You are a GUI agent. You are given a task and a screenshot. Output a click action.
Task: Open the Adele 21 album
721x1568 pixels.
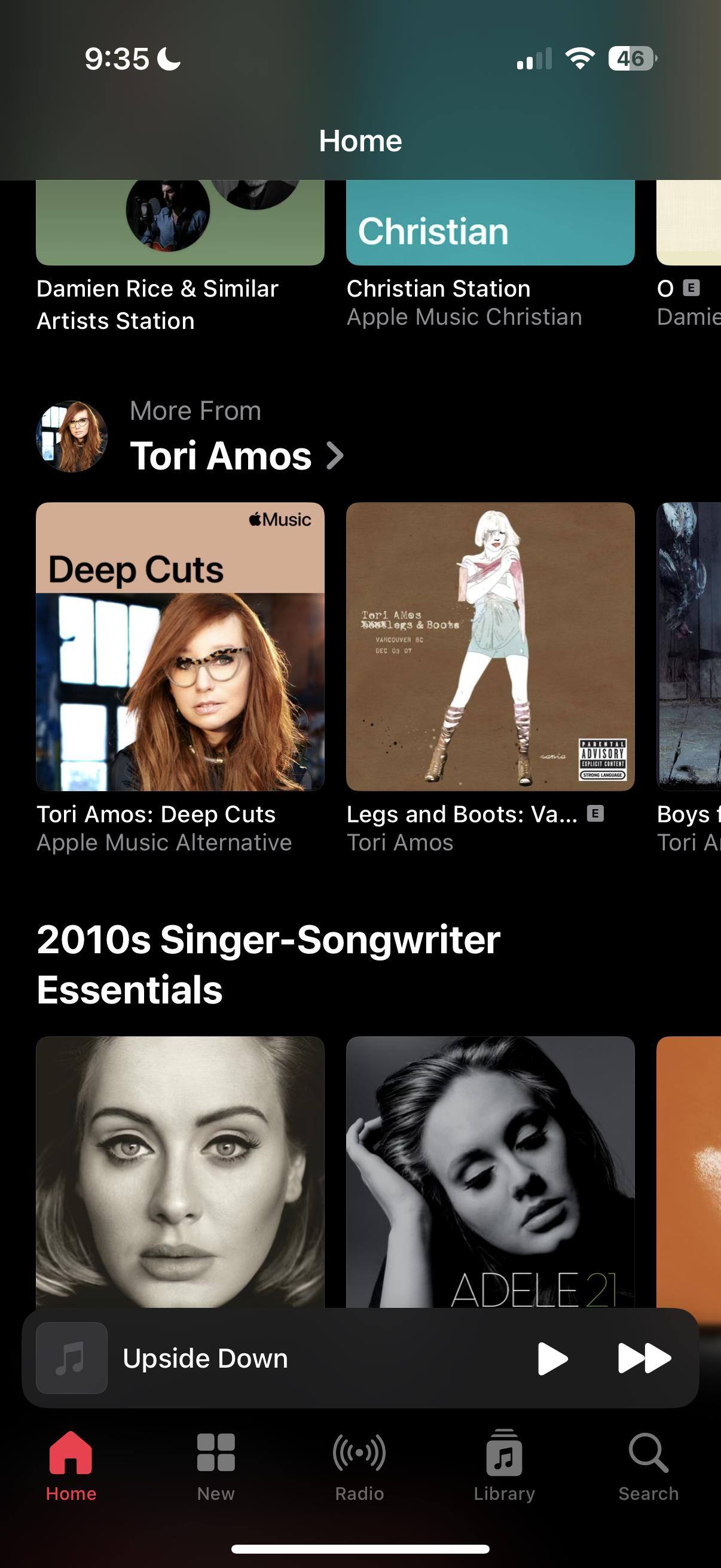tap(490, 1172)
